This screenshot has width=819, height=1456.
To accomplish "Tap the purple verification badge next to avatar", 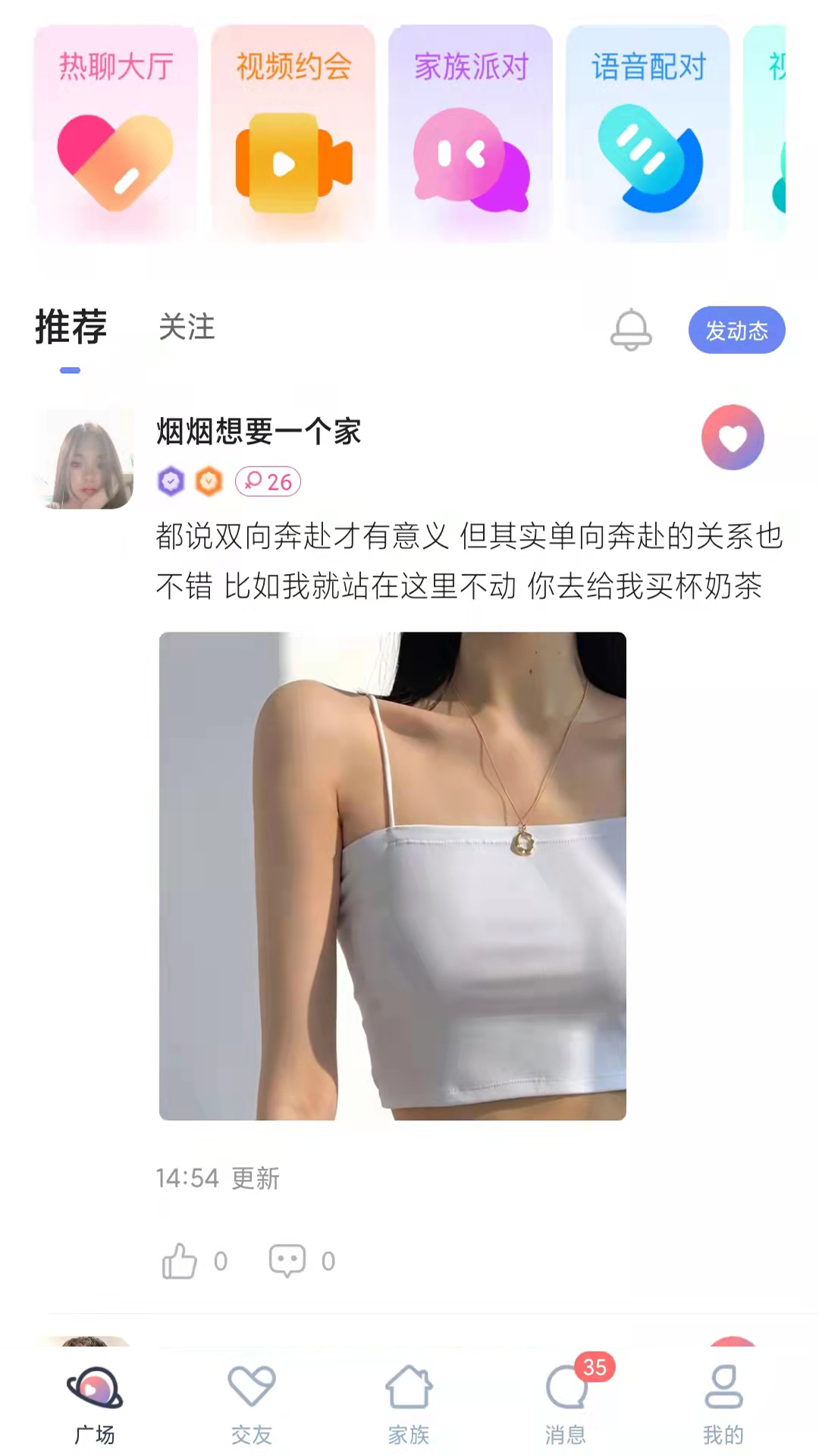I will click(171, 482).
